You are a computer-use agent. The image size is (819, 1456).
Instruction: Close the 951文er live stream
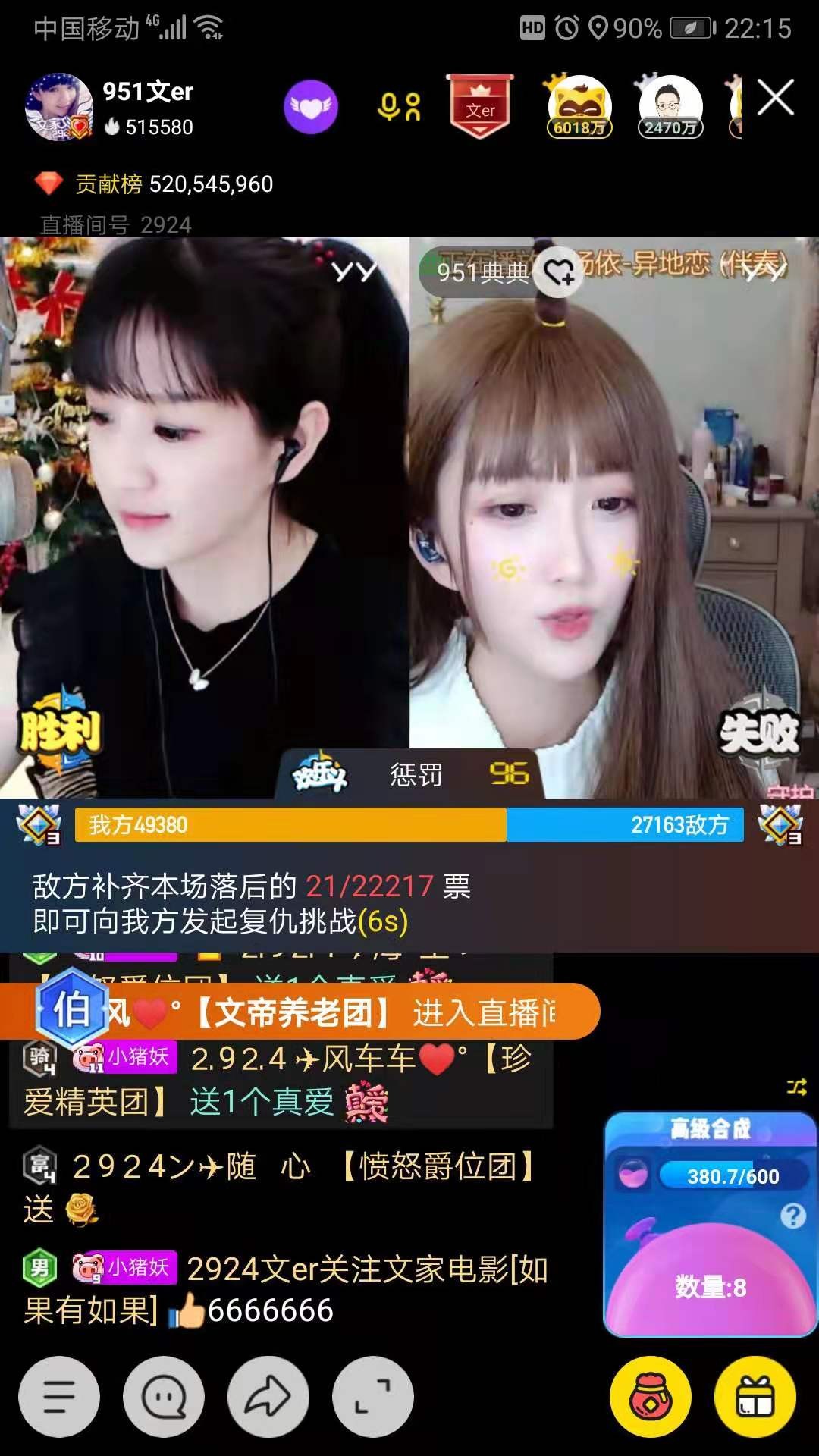[775, 98]
